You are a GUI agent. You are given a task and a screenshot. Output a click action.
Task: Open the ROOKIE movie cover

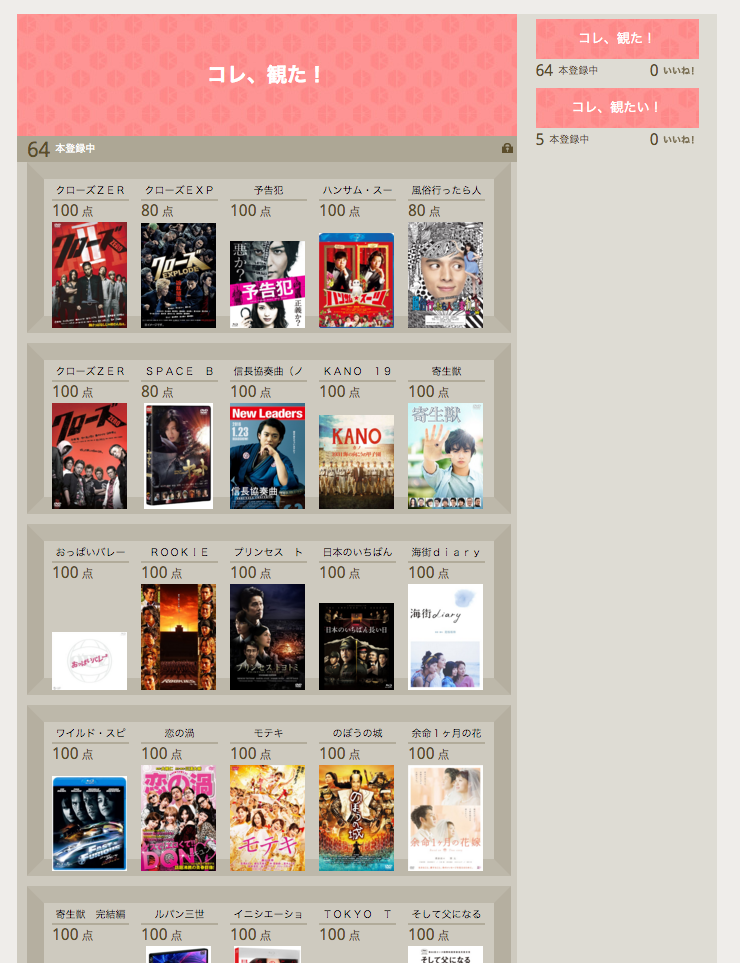point(178,637)
